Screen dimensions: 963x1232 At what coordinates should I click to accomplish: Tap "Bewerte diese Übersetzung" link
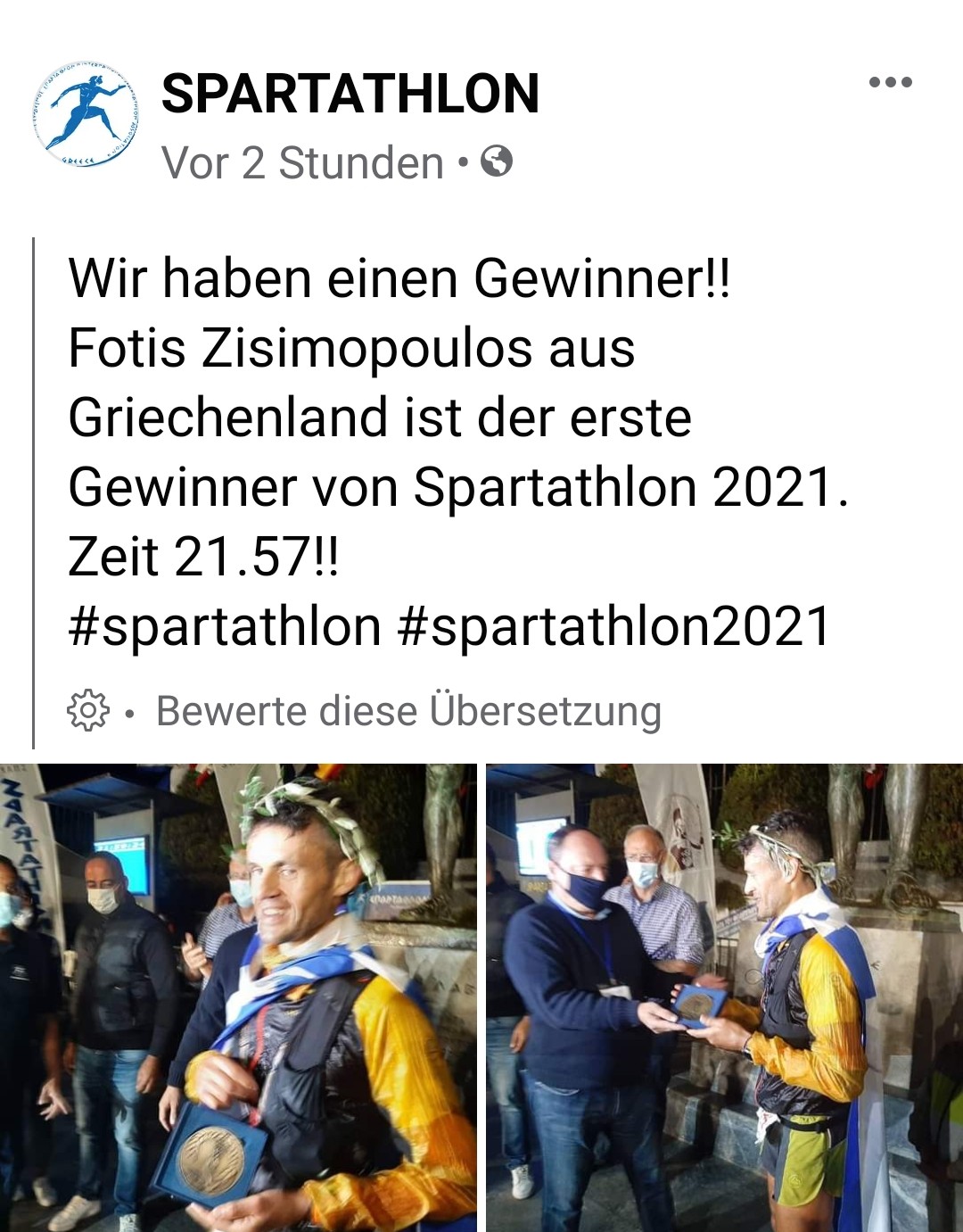click(x=408, y=711)
